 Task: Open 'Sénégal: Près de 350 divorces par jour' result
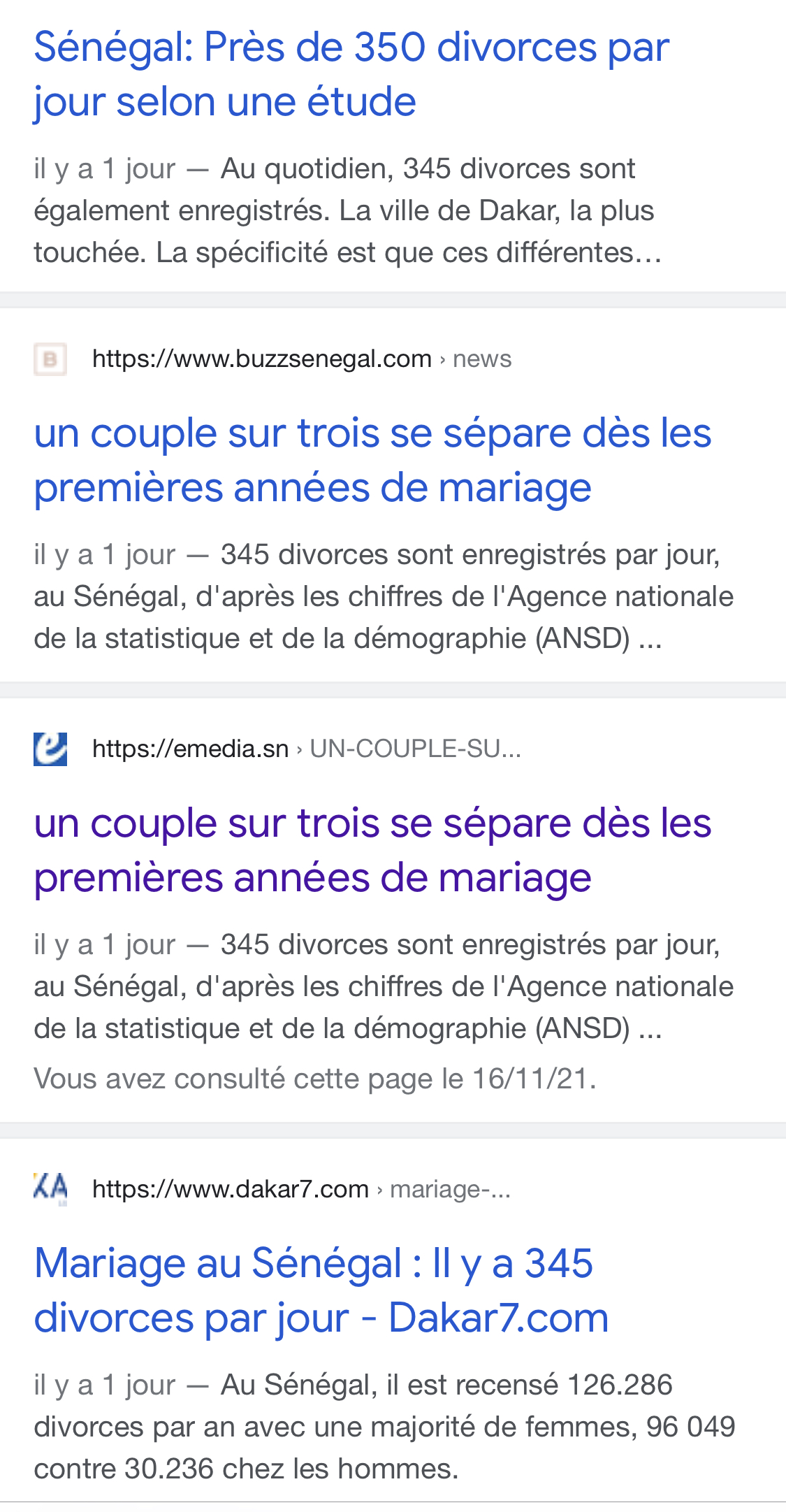(351, 74)
